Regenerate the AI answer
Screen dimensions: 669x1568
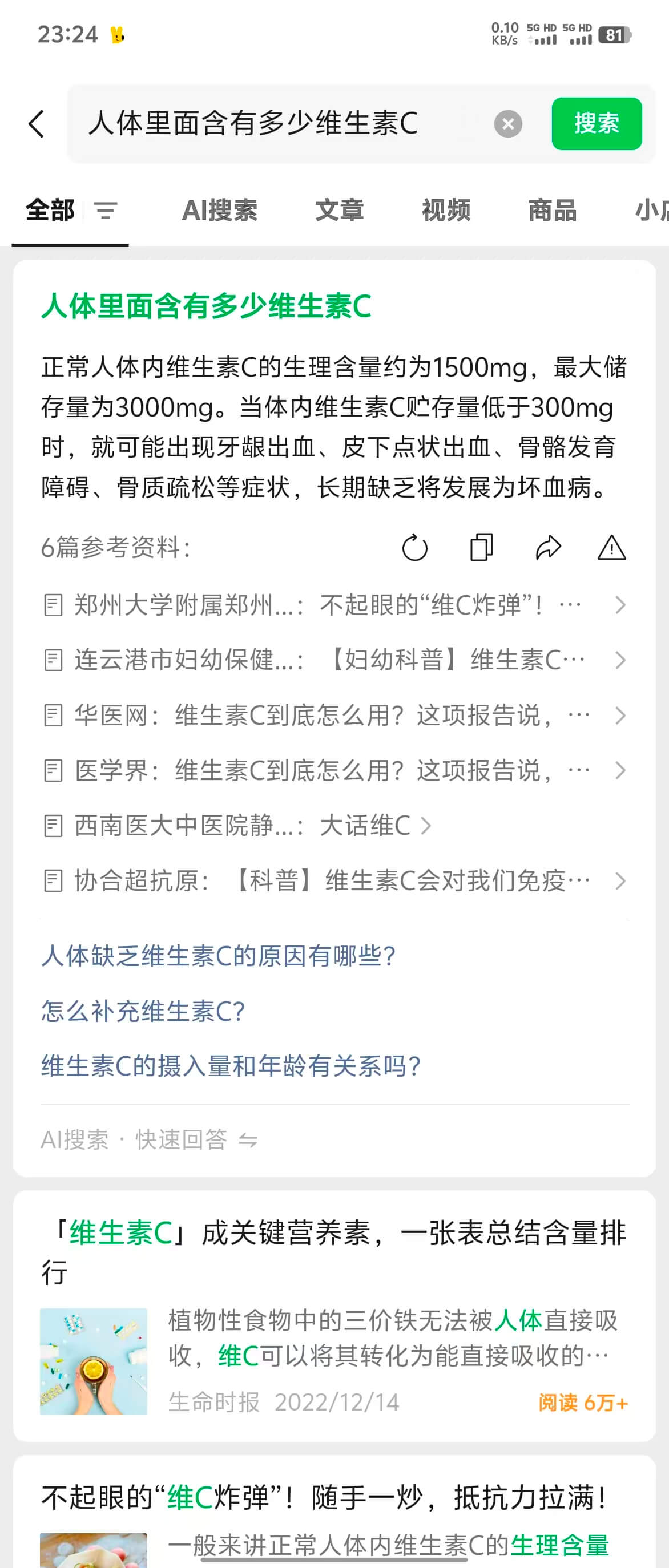(414, 547)
